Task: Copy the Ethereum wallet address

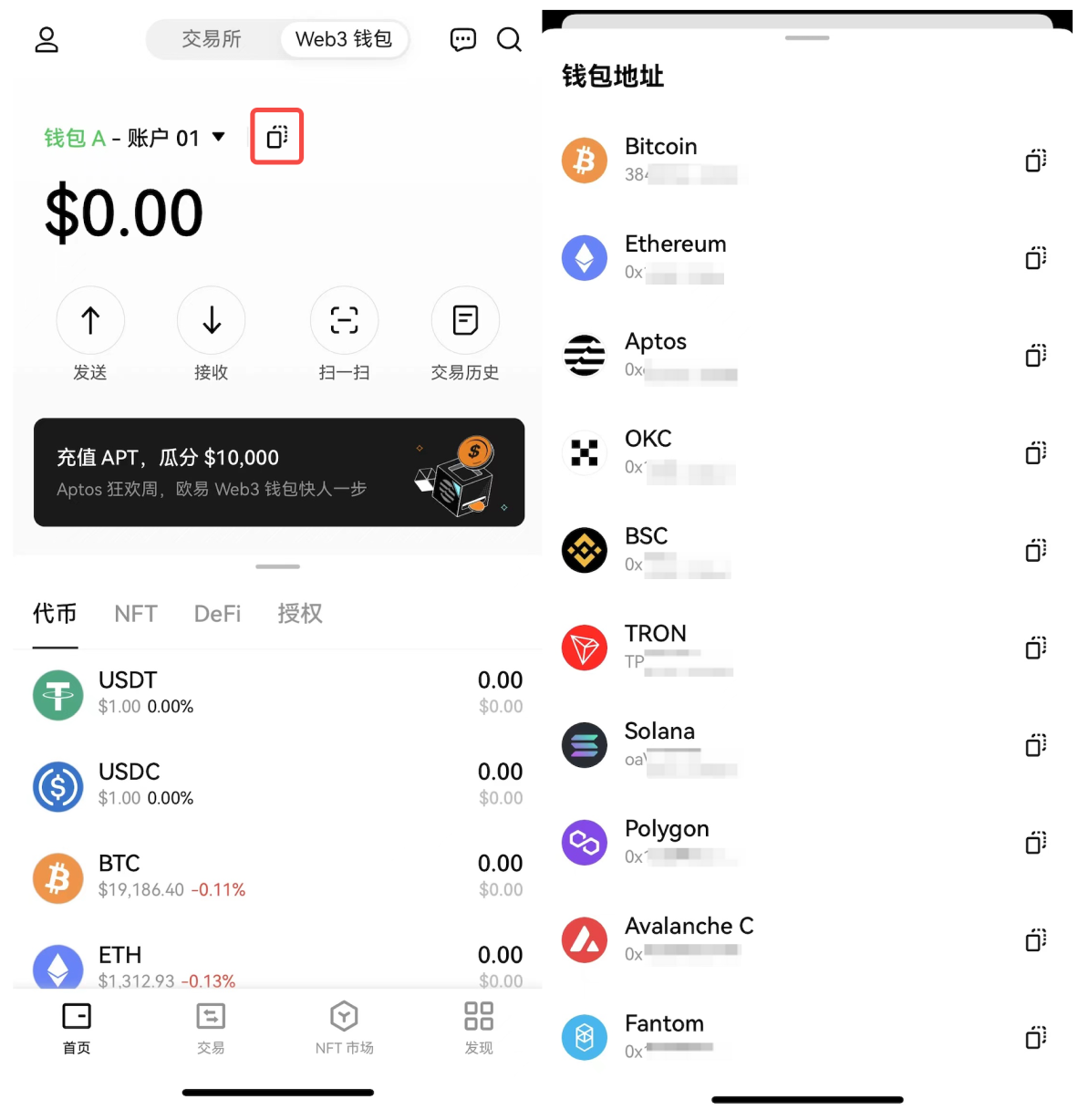Action: 1036,258
